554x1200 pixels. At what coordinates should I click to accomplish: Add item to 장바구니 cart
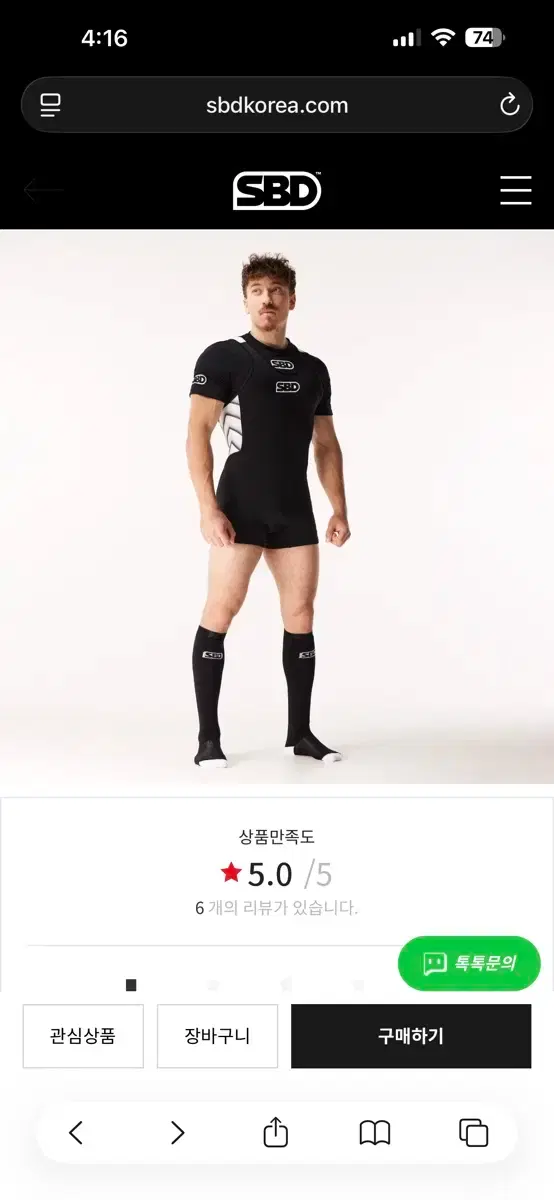tap(217, 1036)
